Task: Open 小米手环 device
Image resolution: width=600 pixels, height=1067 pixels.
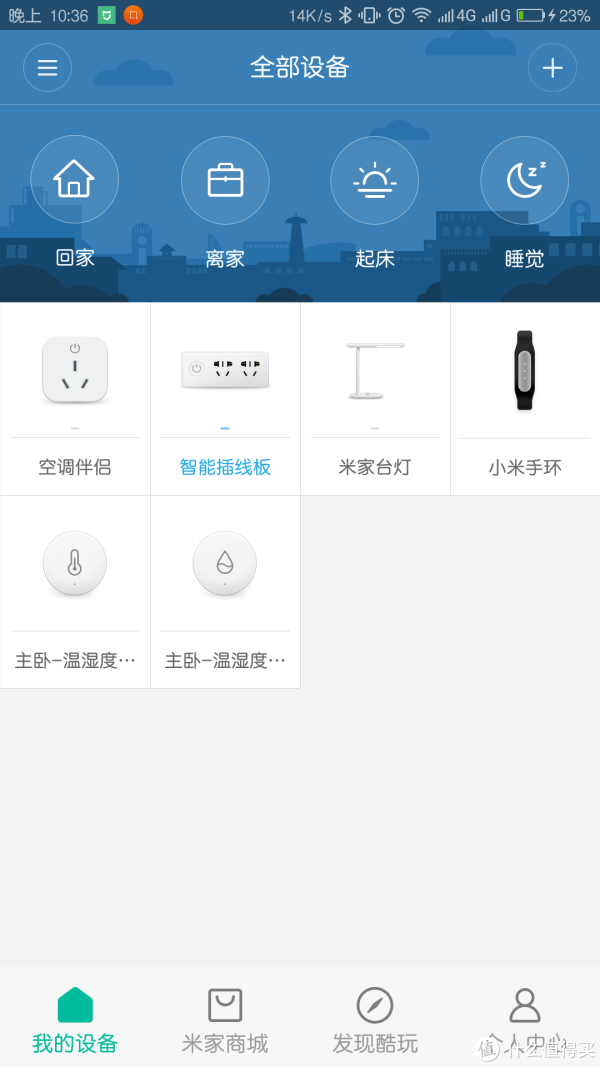Action: pyautogui.click(x=525, y=399)
